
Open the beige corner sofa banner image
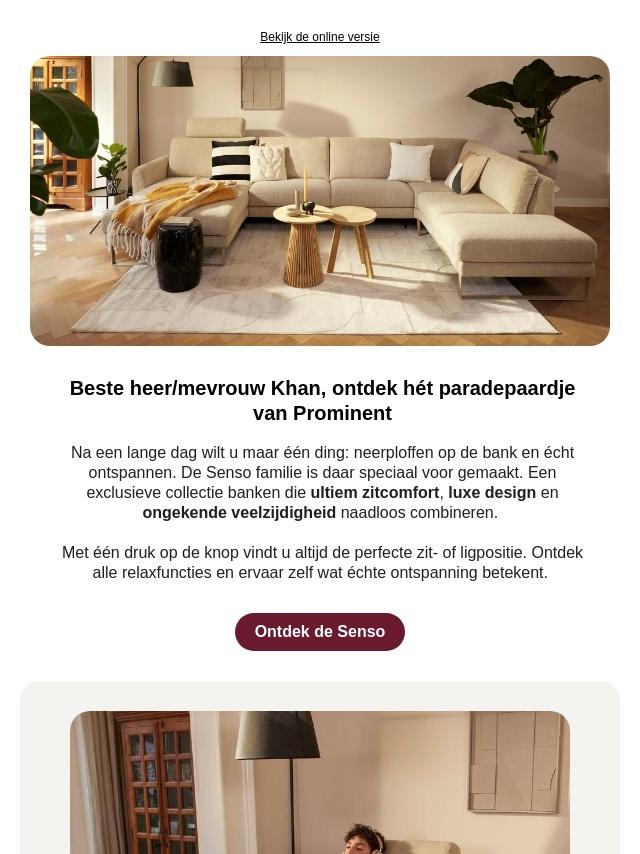pos(319,201)
